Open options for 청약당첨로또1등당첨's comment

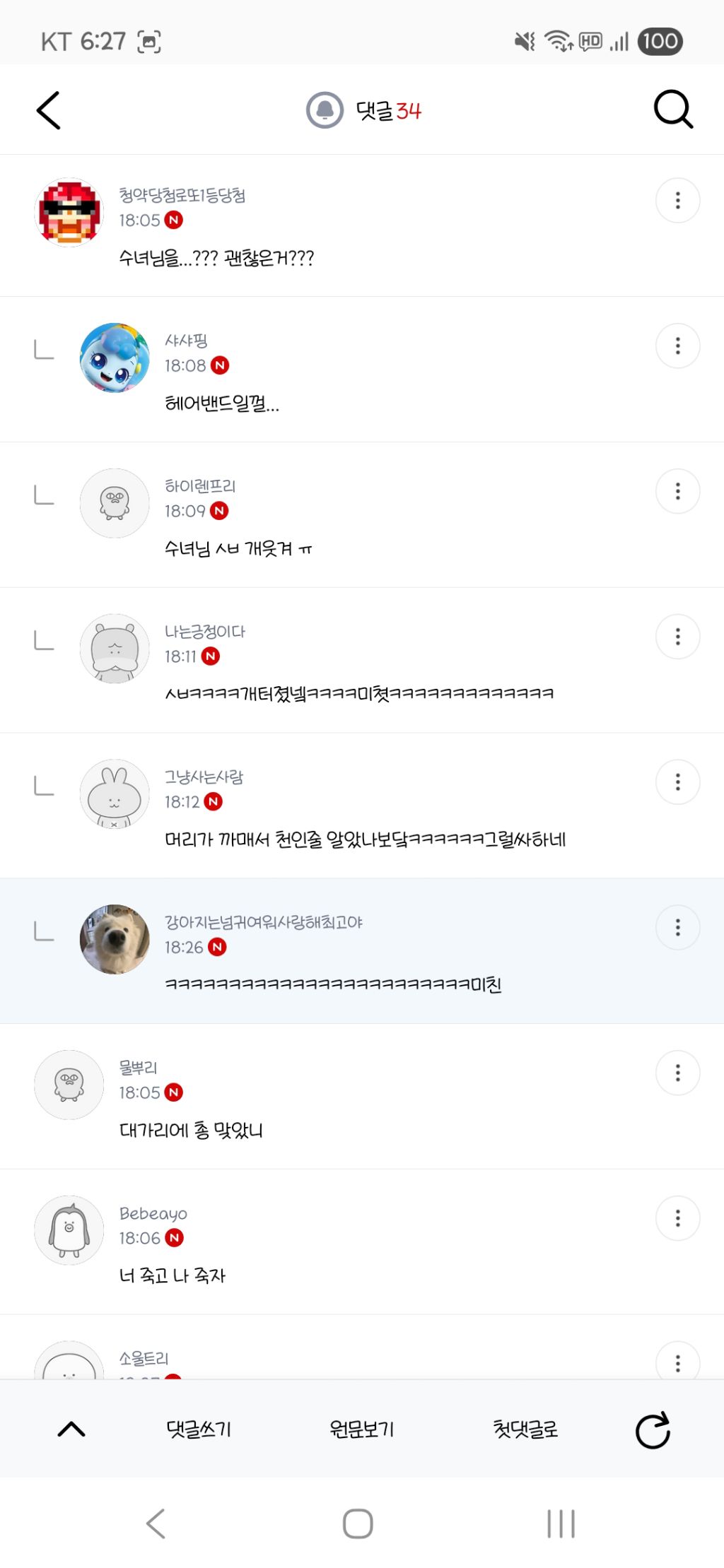(x=677, y=201)
